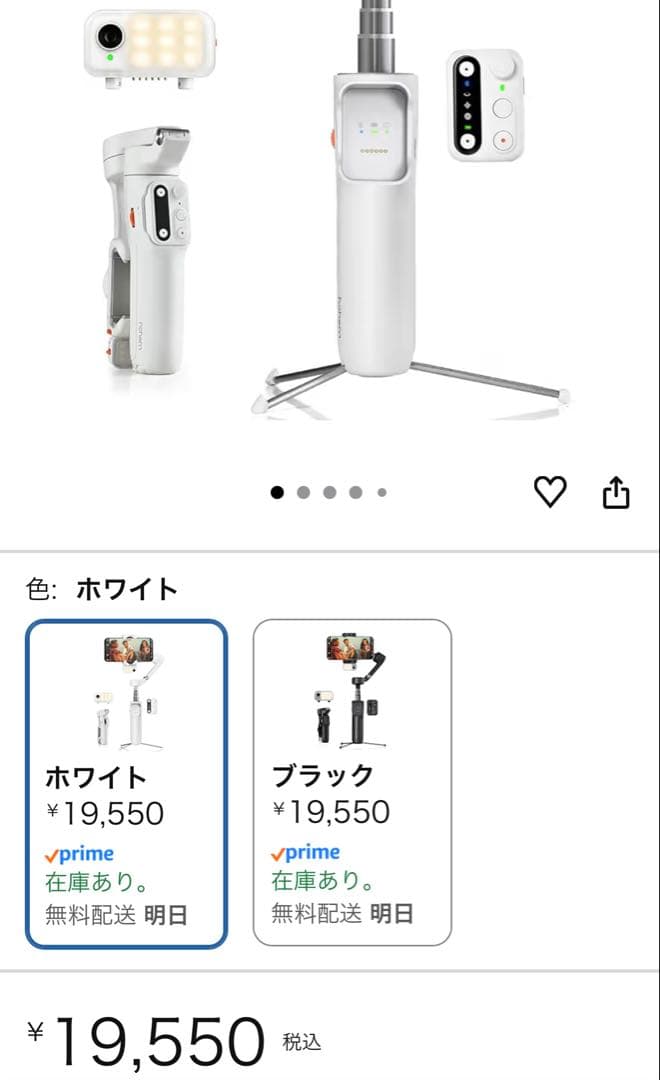
Task: Select the ホワイト color option
Action: coord(127,783)
